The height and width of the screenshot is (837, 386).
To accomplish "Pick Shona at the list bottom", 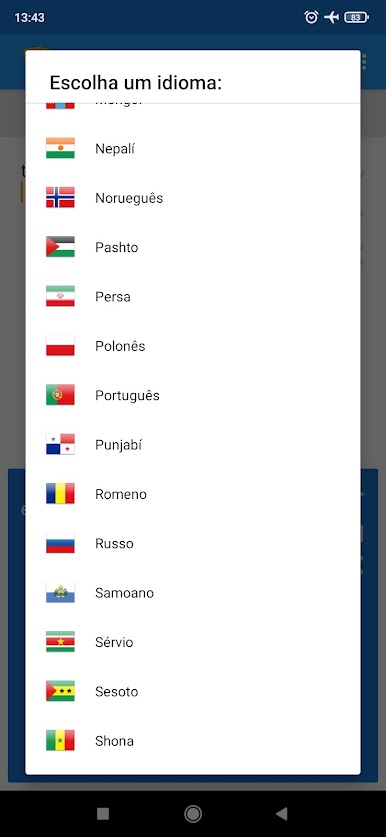I will click(193, 741).
